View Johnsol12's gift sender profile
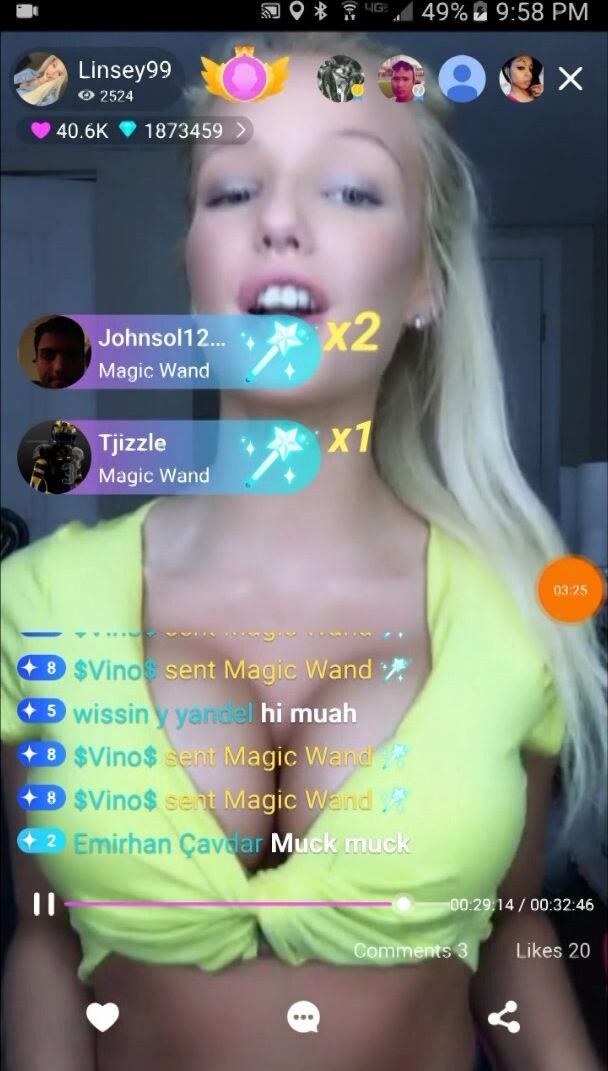Image resolution: width=608 pixels, height=1071 pixels. point(54,352)
